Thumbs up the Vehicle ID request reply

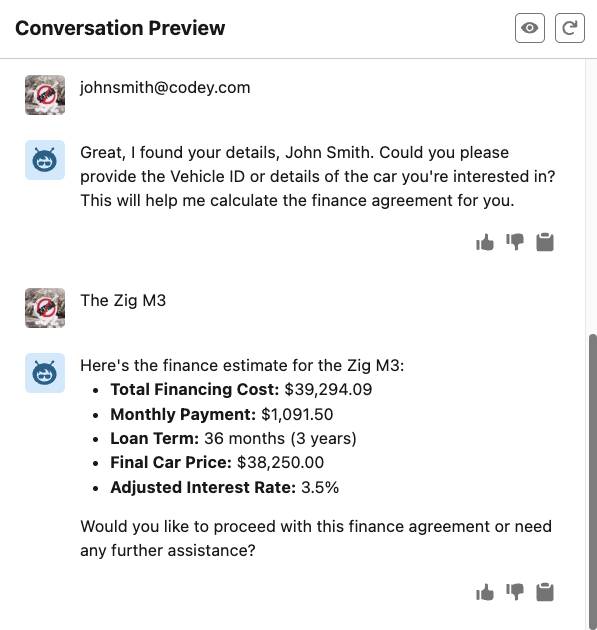point(485,242)
